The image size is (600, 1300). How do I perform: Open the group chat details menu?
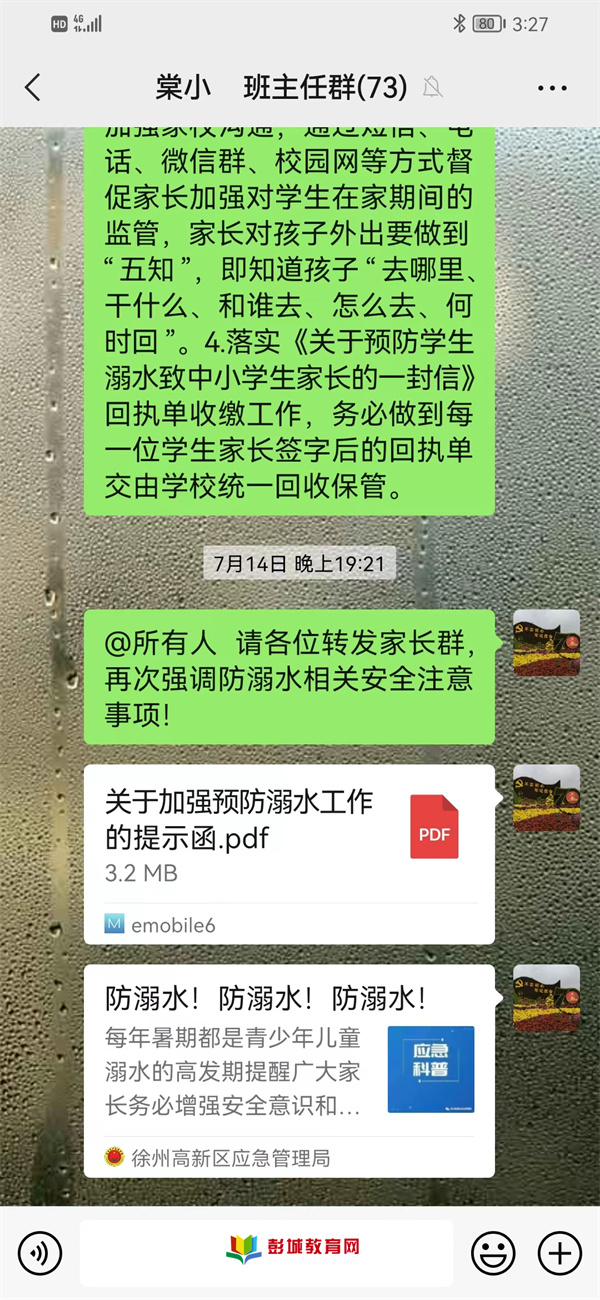click(552, 88)
